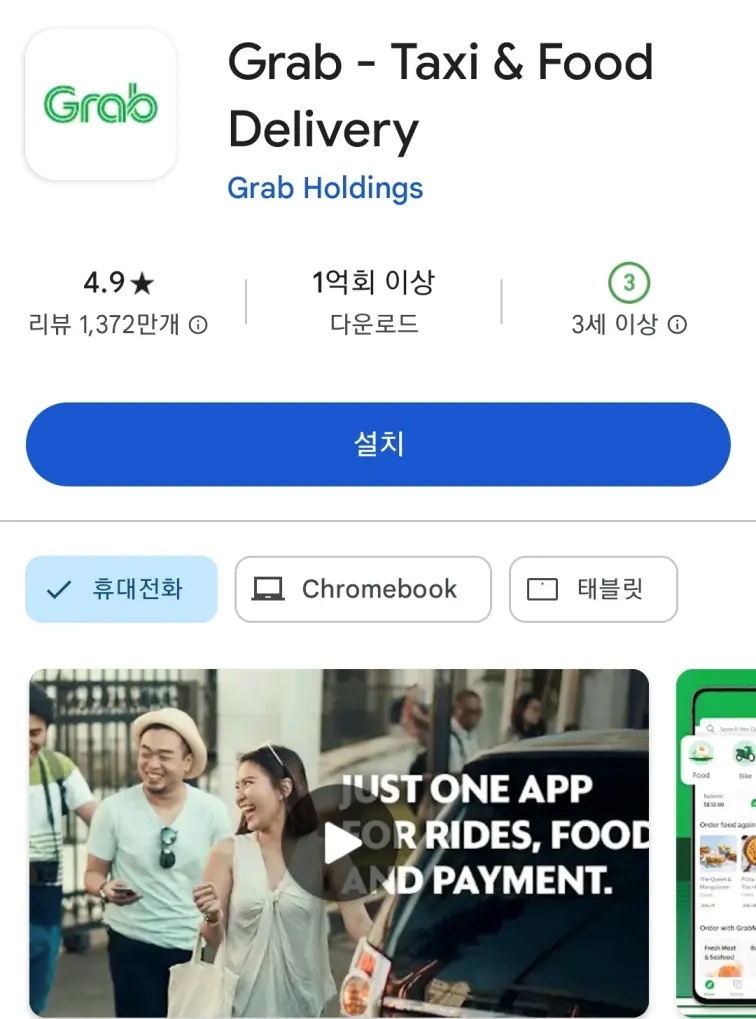This screenshot has height=1019, width=756.
Task: Enable the Chromebook compatibility filter
Action: (x=363, y=589)
